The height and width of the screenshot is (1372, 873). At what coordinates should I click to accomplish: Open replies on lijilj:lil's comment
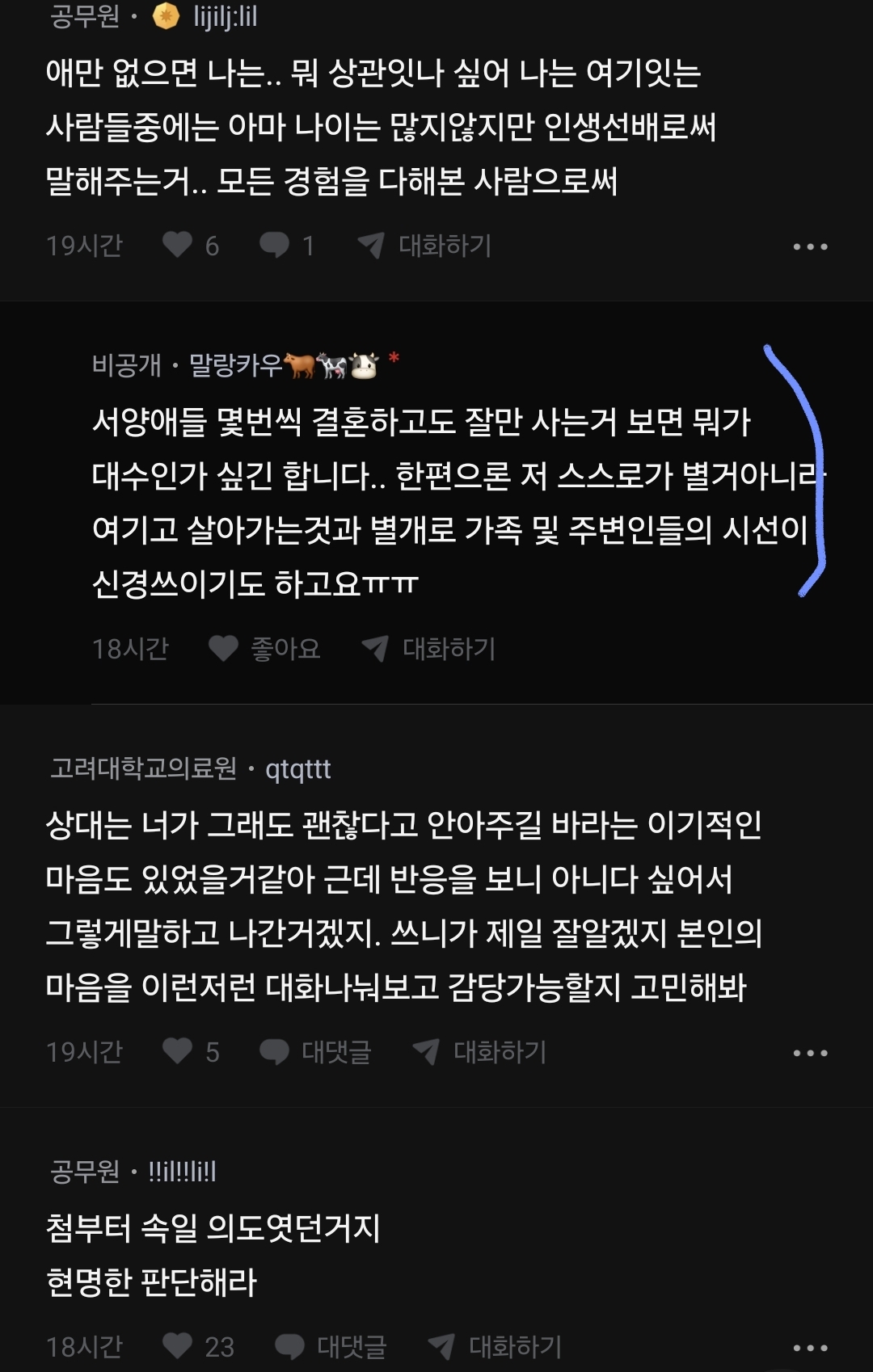(275, 245)
